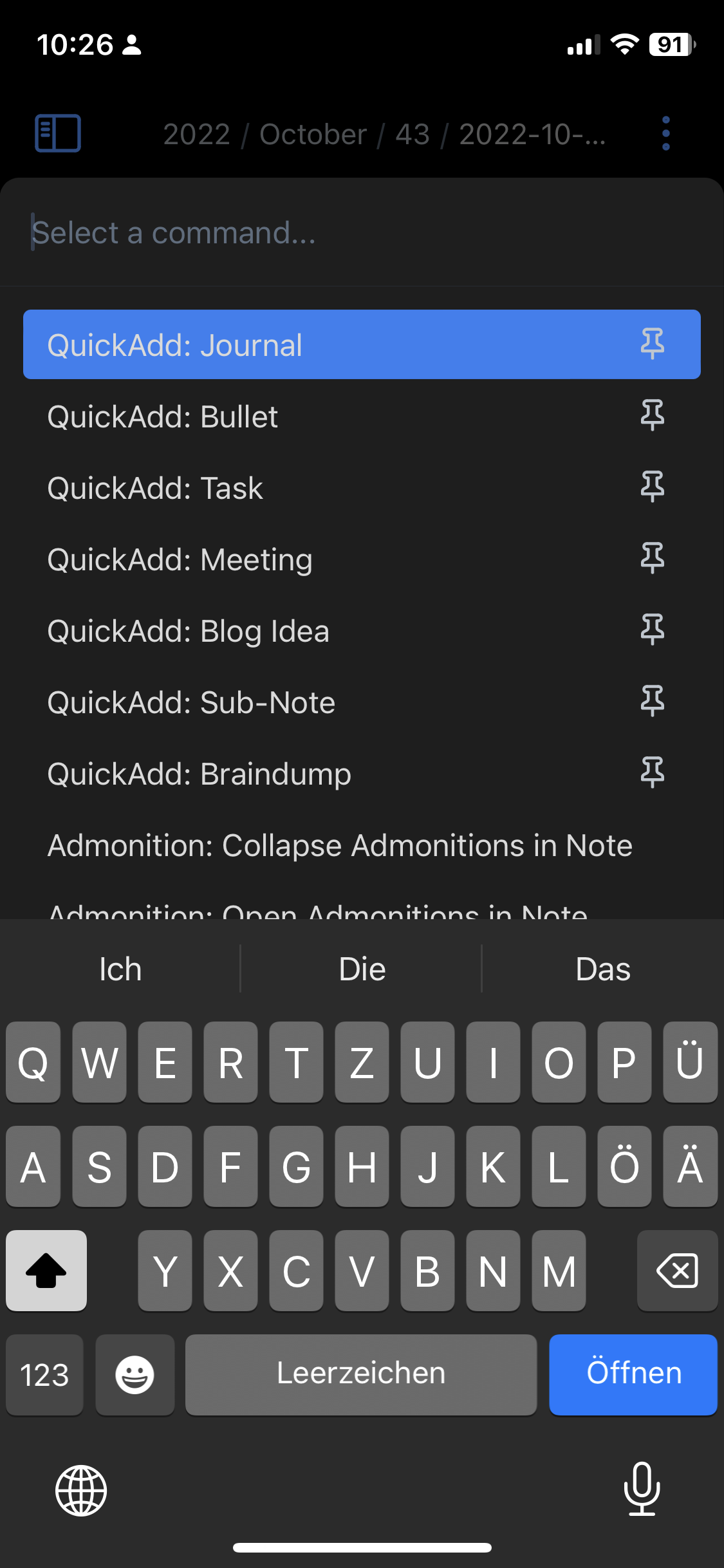Screen dimensions: 724x1568
Task: Select QuickAdd: Sub-Note command
Action: coord(362,702)
